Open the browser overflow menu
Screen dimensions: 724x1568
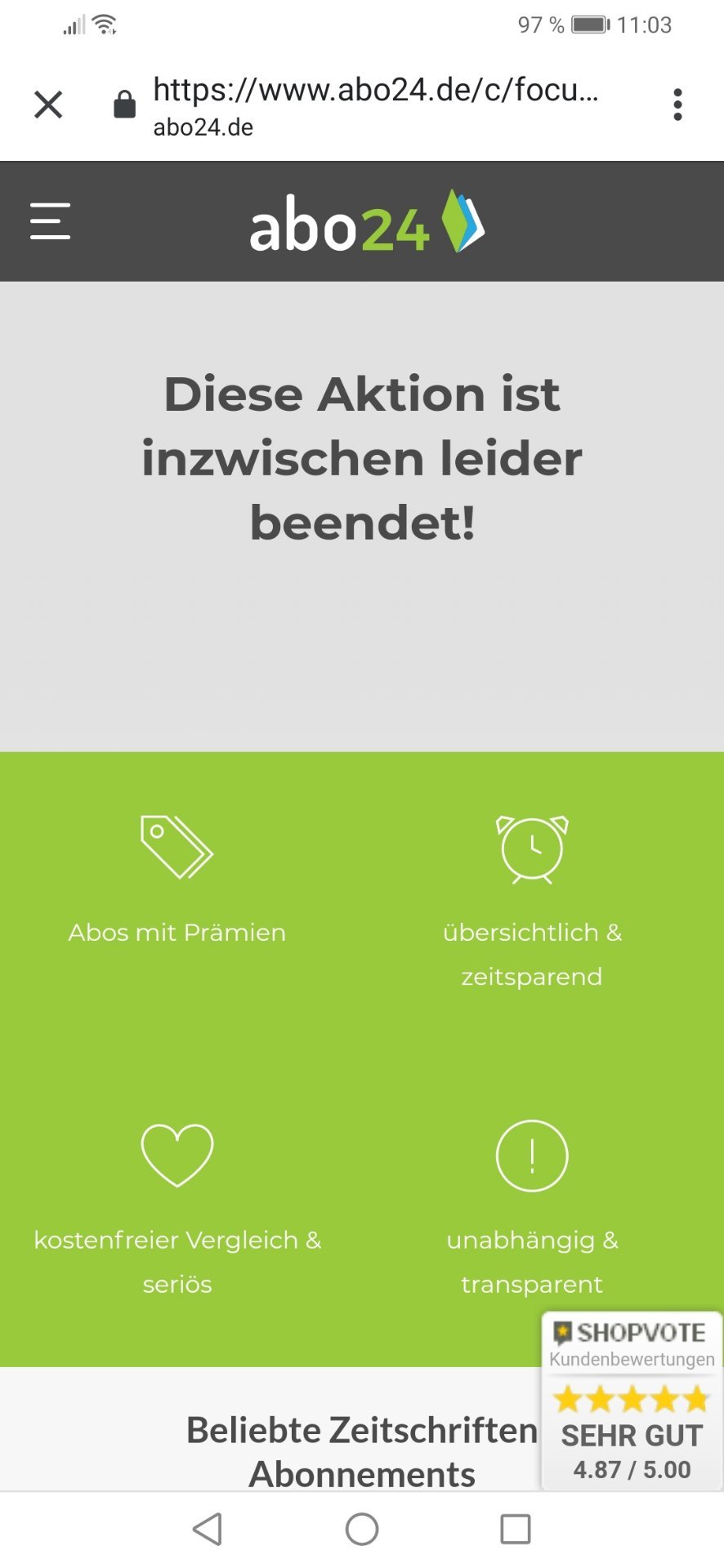click(x=677, y=105)
